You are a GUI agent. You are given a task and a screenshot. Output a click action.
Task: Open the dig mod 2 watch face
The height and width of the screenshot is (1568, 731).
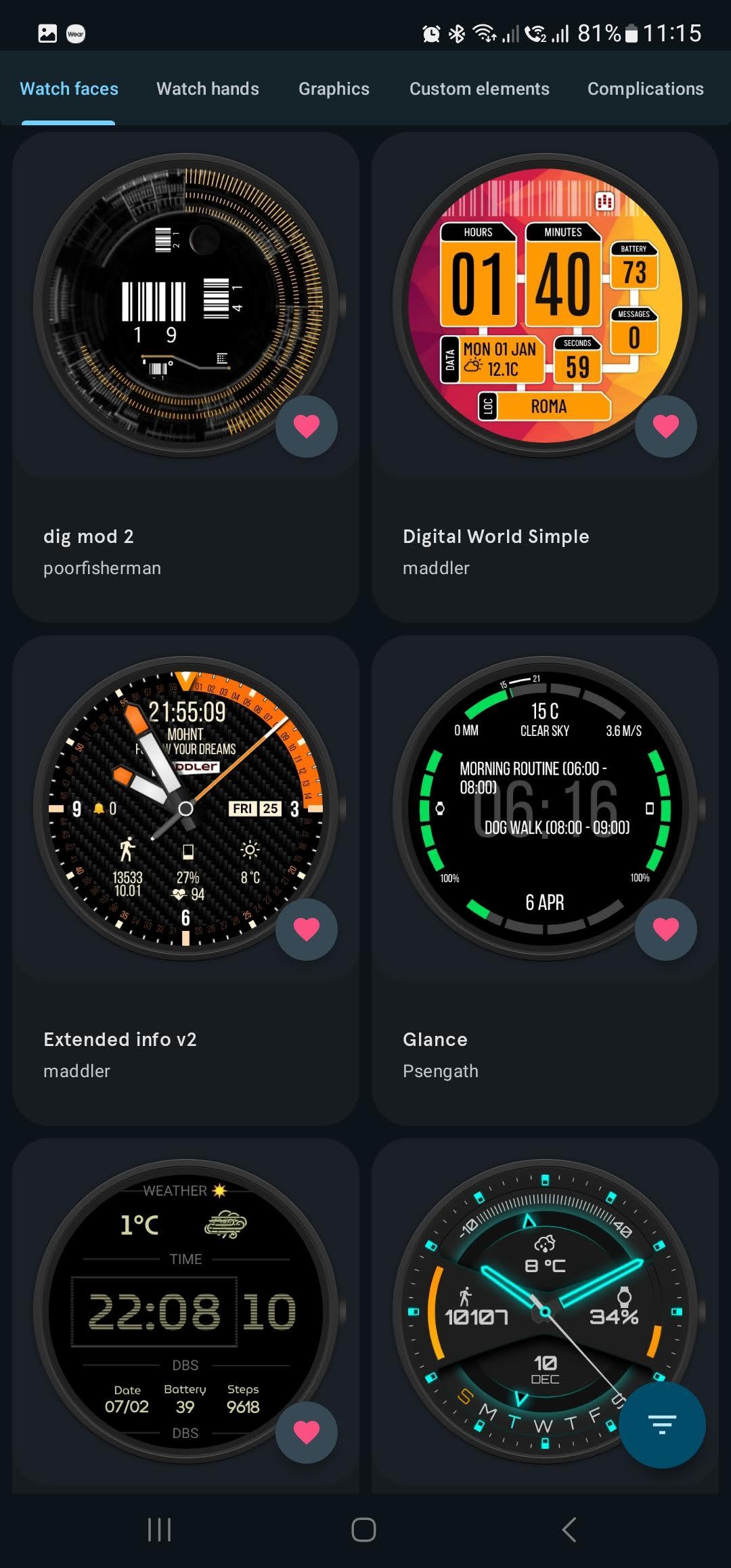pyautogui.click(x=185, y=377)
